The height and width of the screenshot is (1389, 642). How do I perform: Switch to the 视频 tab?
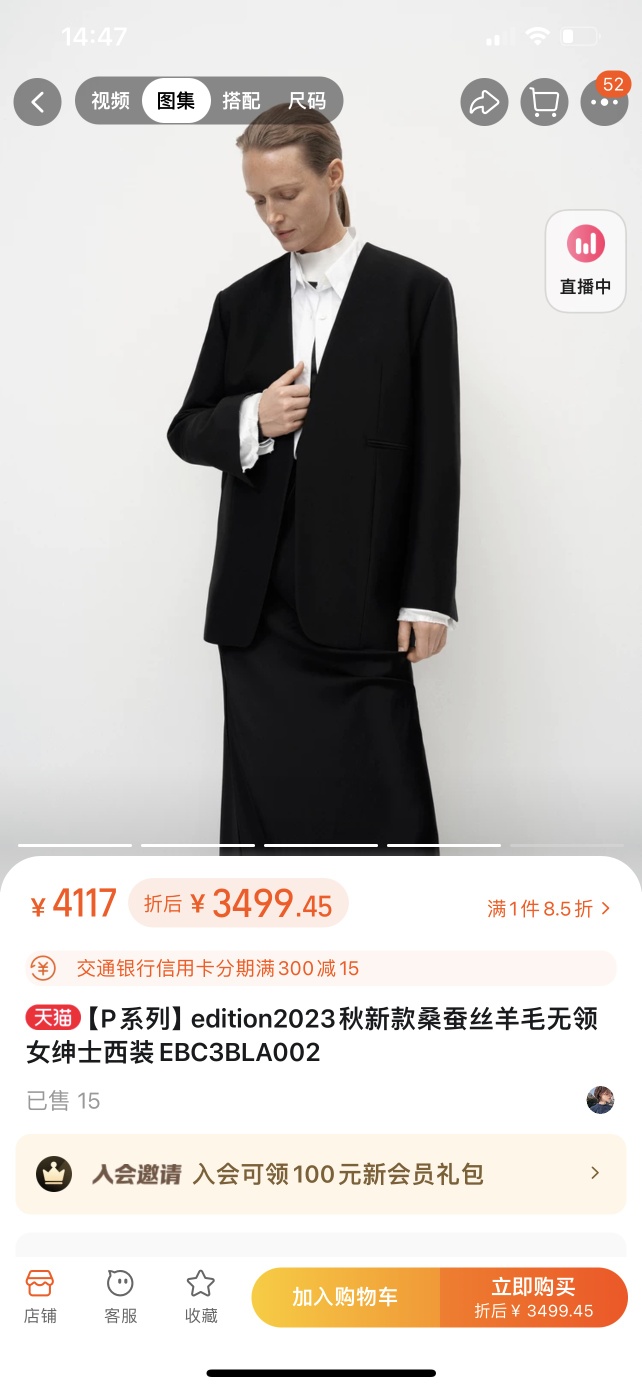point(110,101)
